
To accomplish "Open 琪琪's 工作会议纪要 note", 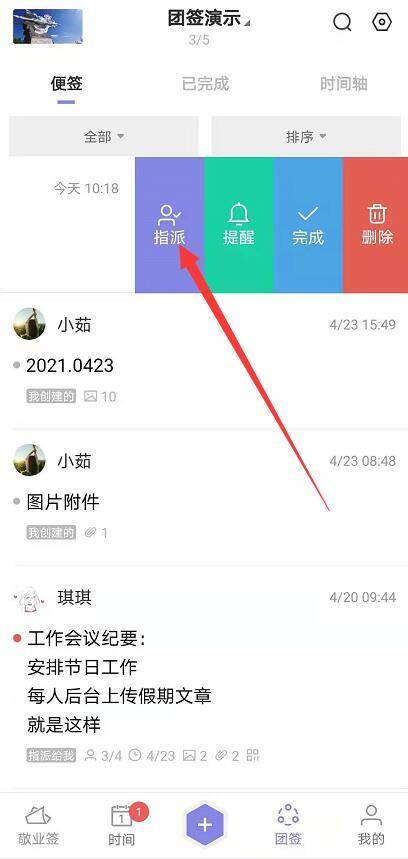I will (x=204, y=678).
